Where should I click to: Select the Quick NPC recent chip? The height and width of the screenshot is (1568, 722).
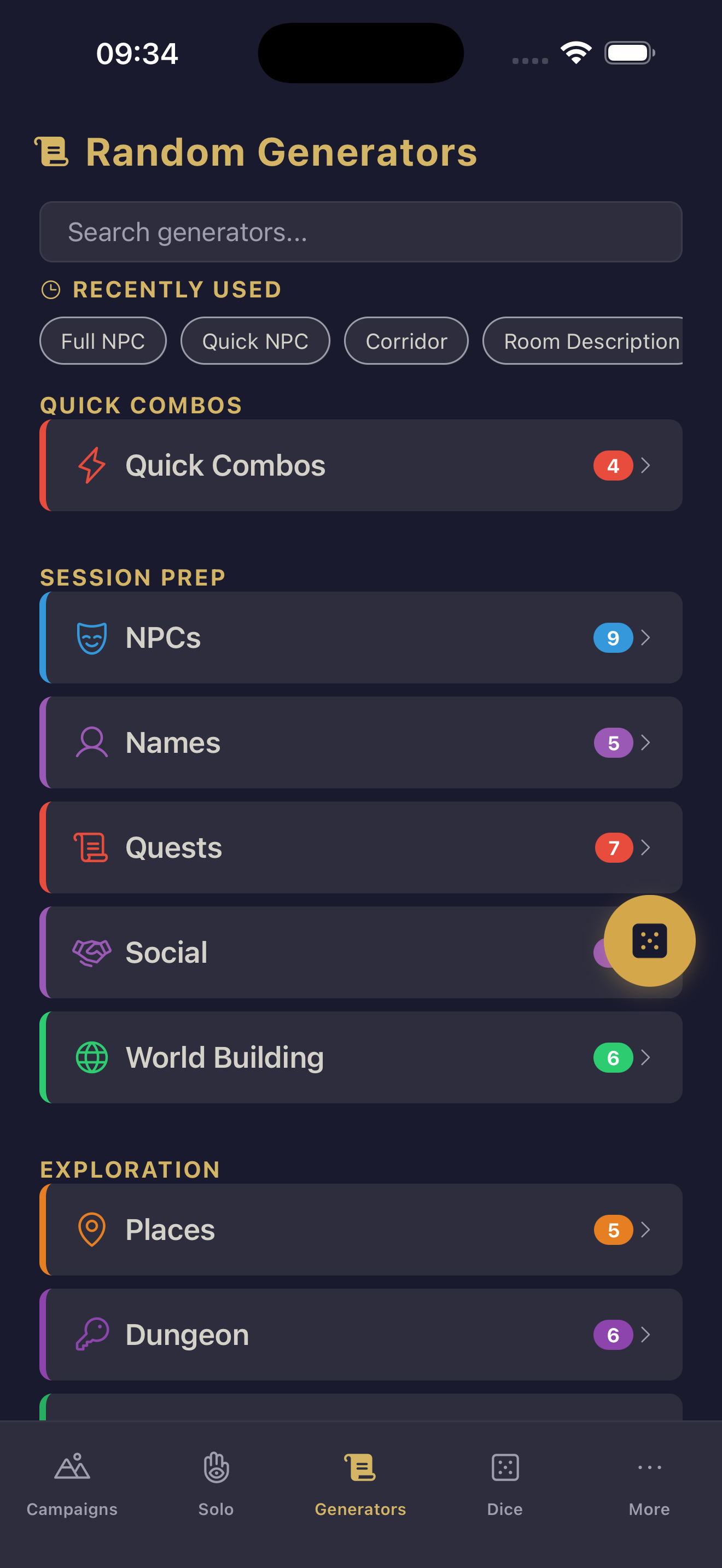click(x=255, y=341)
